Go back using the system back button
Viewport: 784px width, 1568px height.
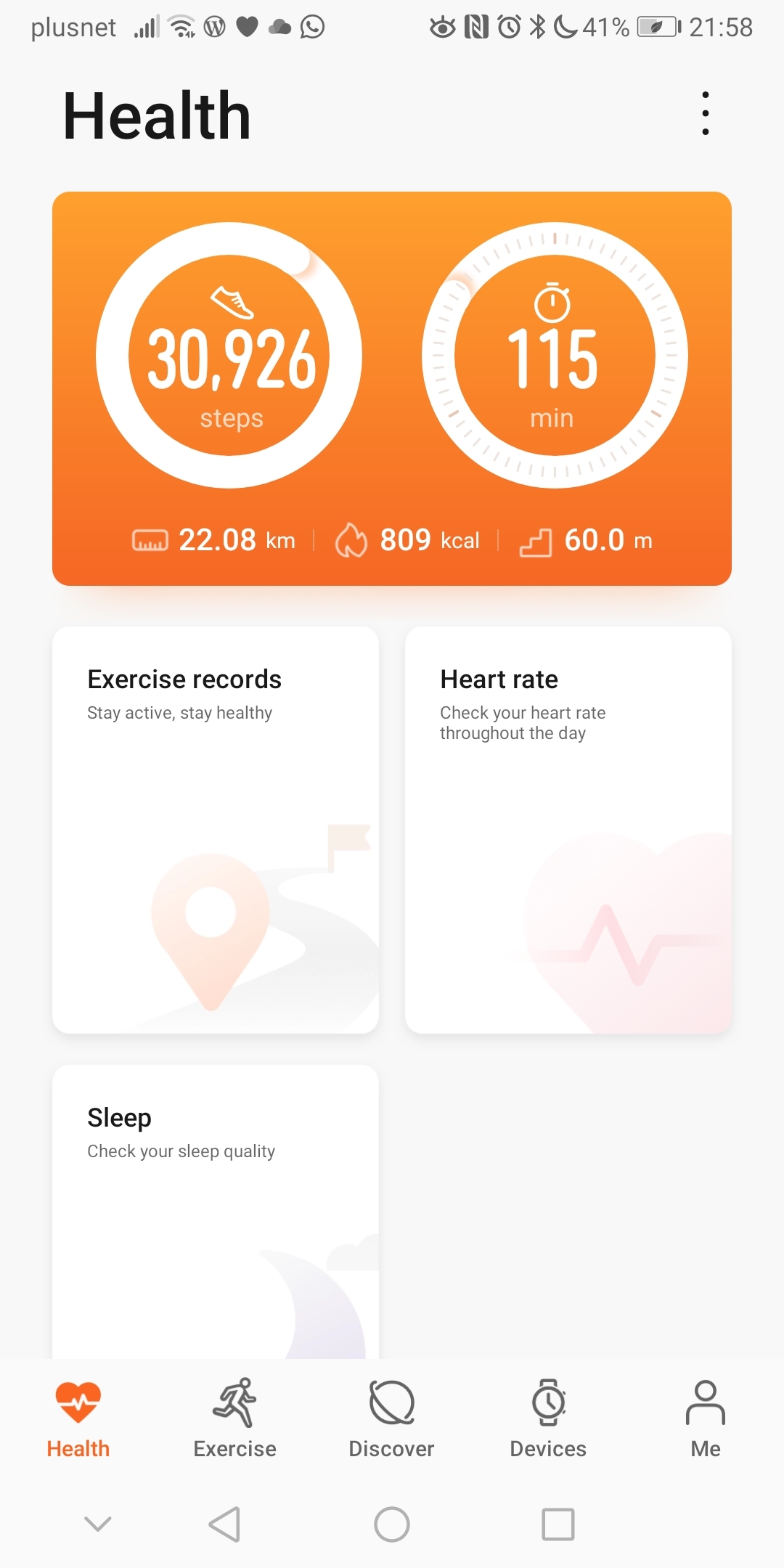click(x=224, y=1524)
